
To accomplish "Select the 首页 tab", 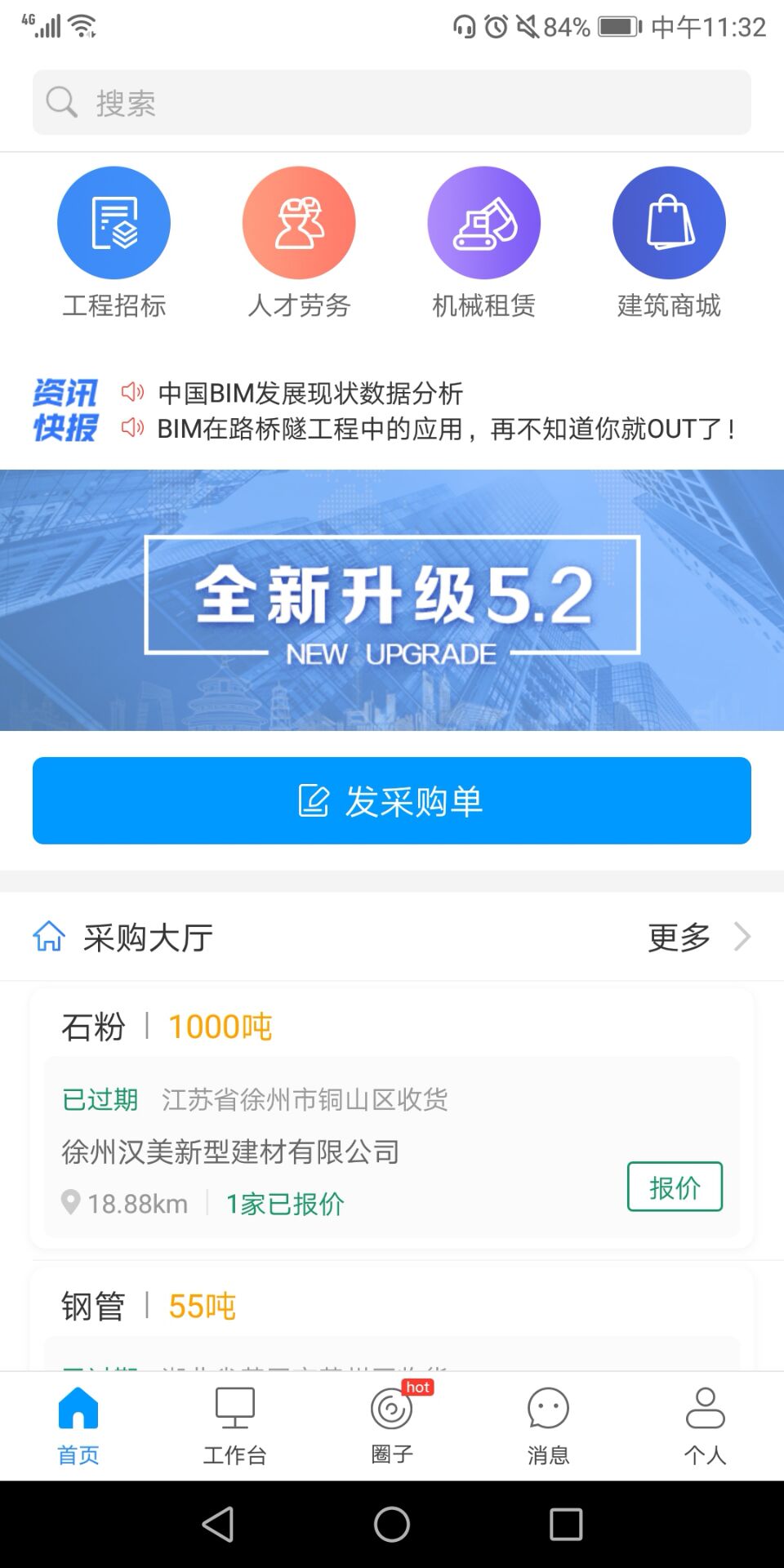I will click(78, 1426).
